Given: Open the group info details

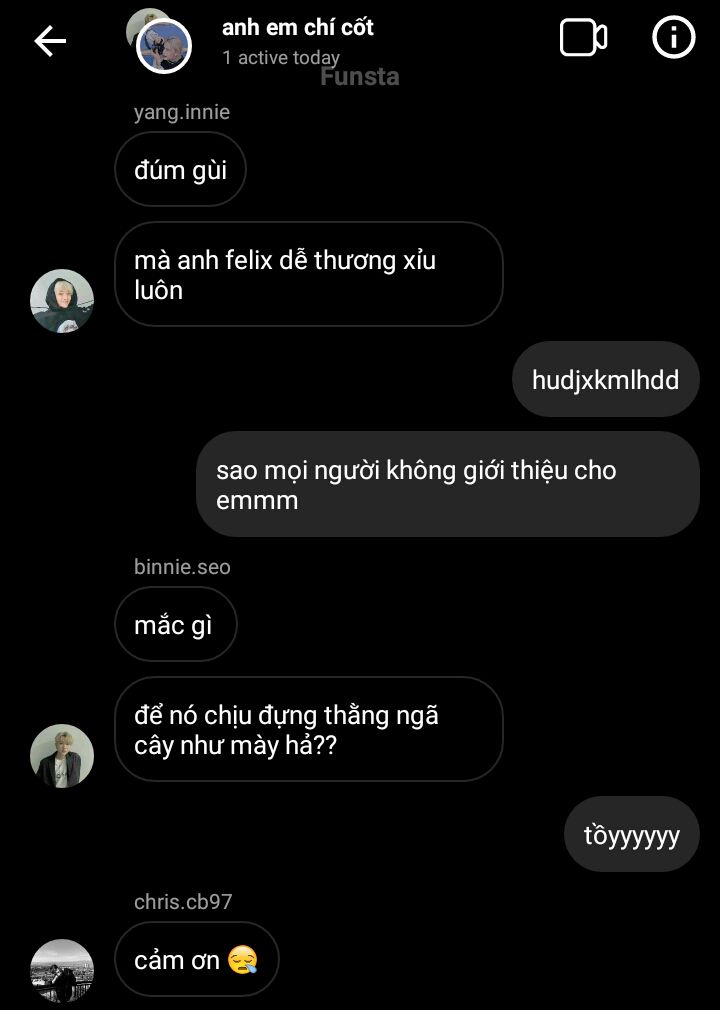Looking at the screenshot, I should 673,39.
